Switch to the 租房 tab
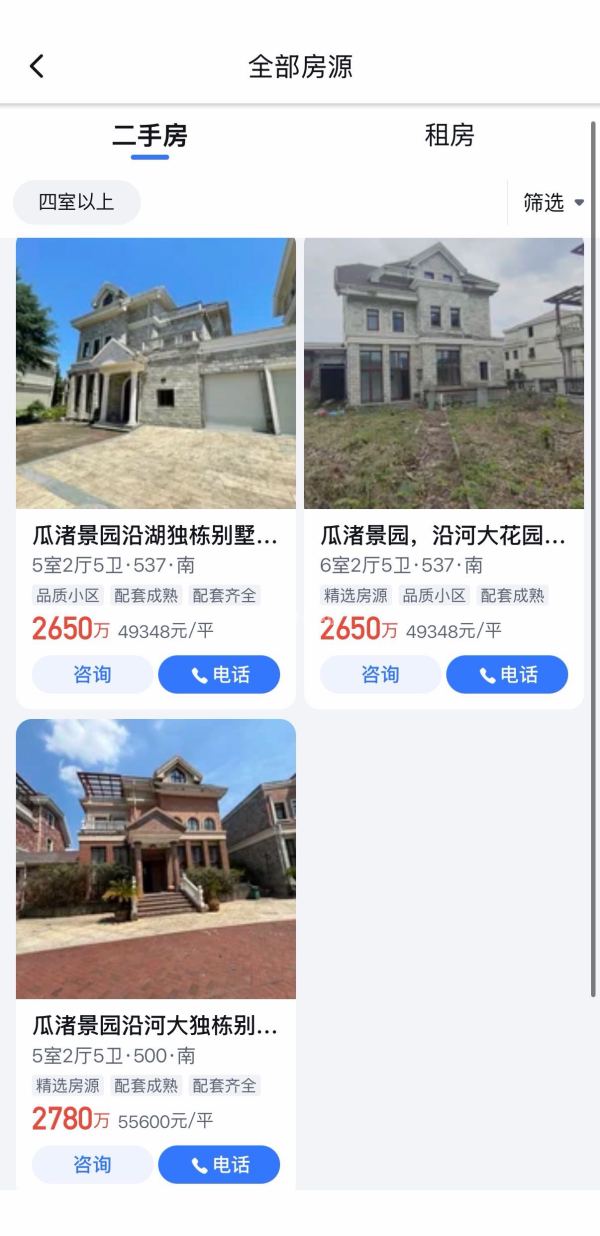The image size is (600, 1236). [449, 136]
